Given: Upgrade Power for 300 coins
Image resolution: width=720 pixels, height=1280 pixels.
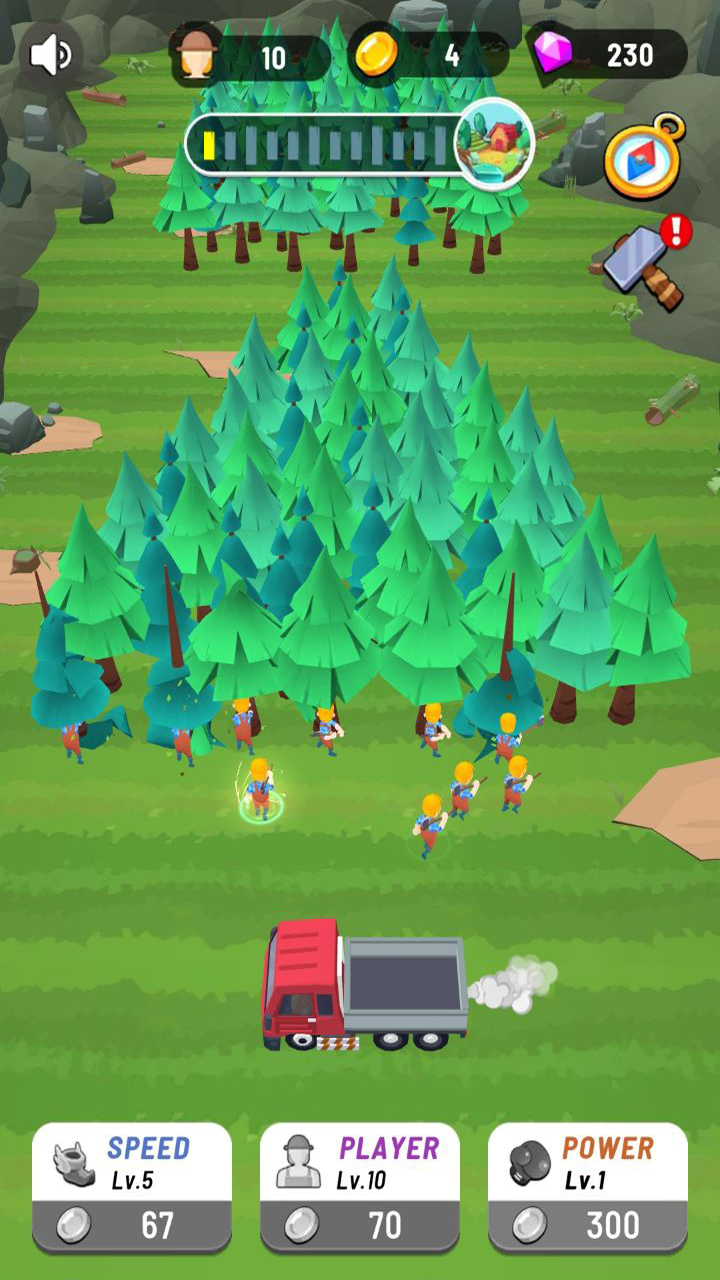Looking at the screenshot, I should (x=588, y=1188).
